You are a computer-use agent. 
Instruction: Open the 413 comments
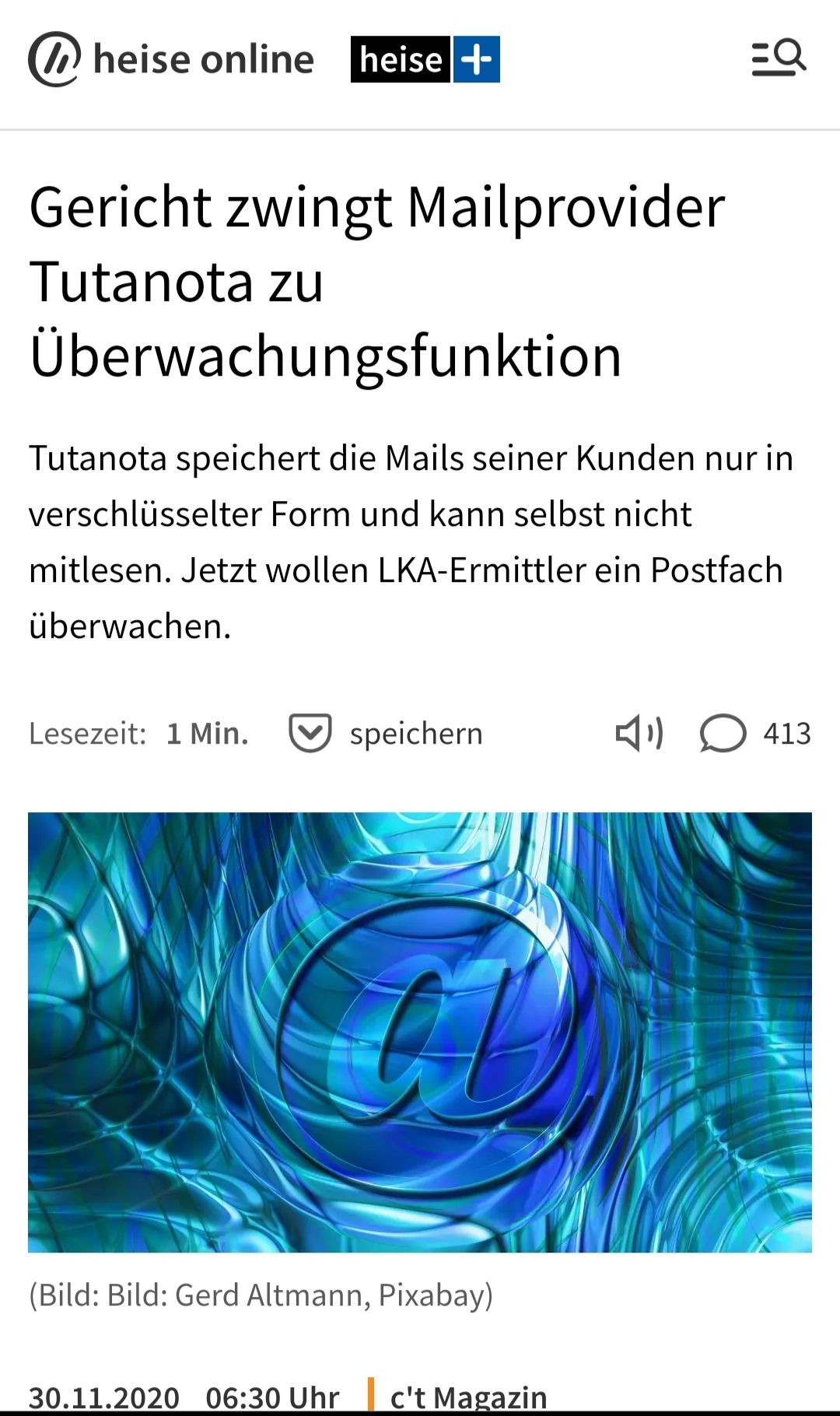(755, 734)
